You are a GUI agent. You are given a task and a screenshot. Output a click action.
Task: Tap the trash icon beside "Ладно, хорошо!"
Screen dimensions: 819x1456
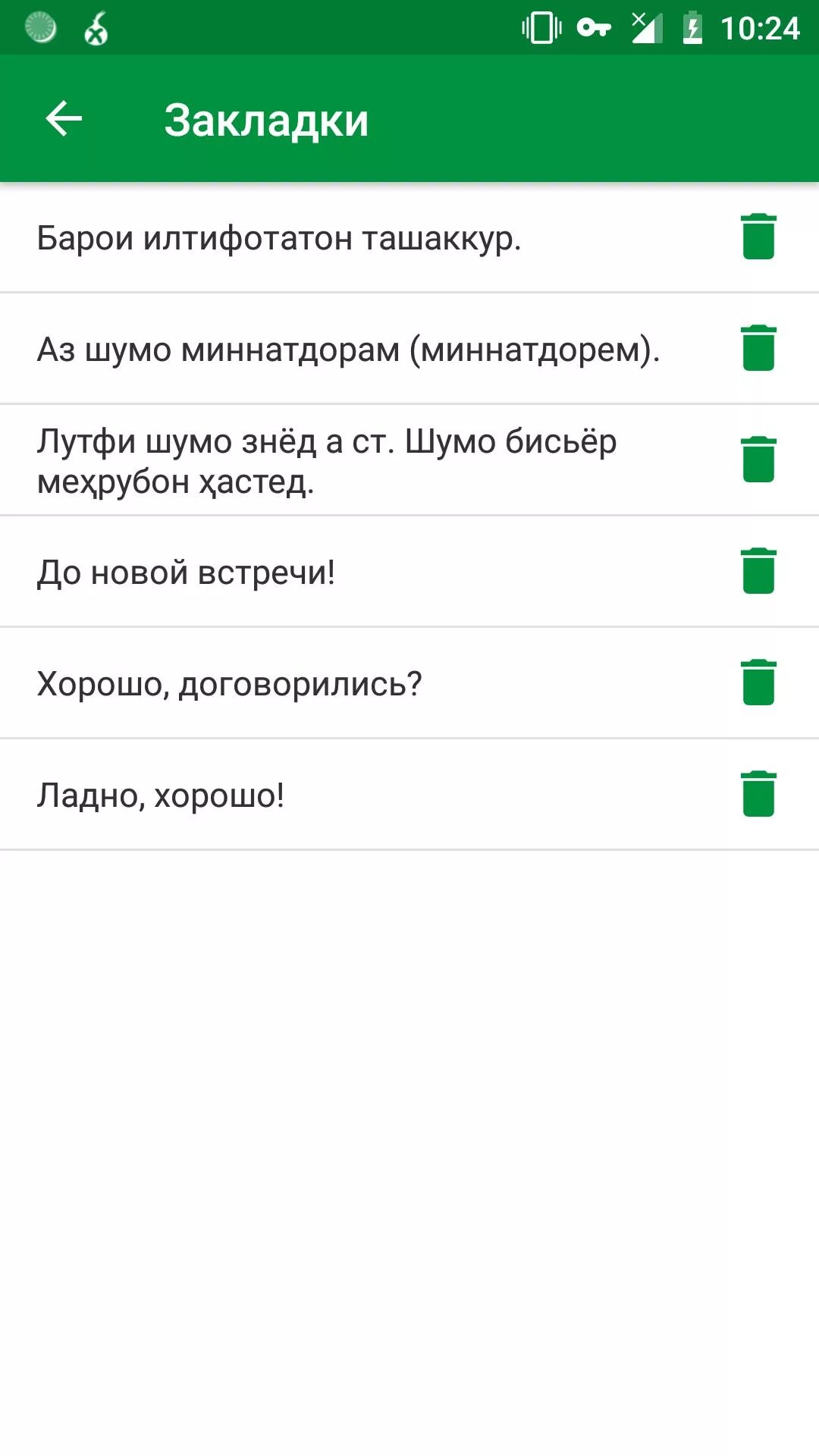click(758, 795)
